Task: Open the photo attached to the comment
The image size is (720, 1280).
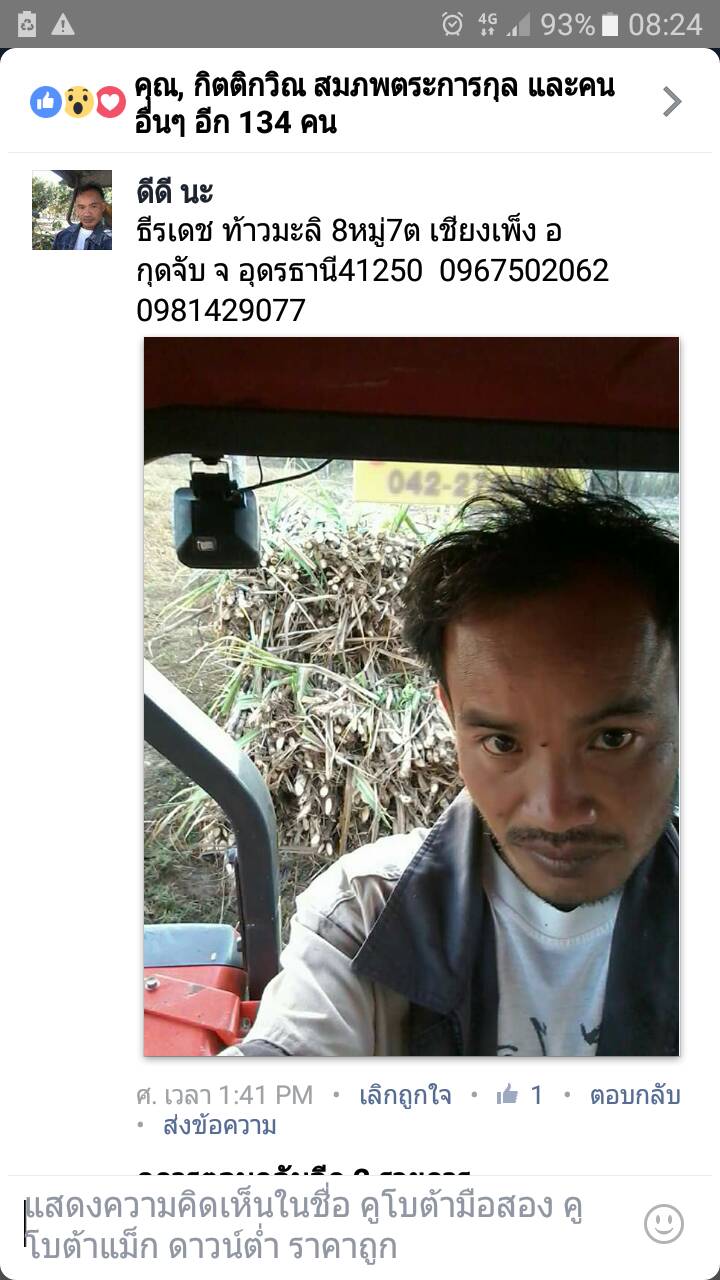Action: [x=411, y=696]
